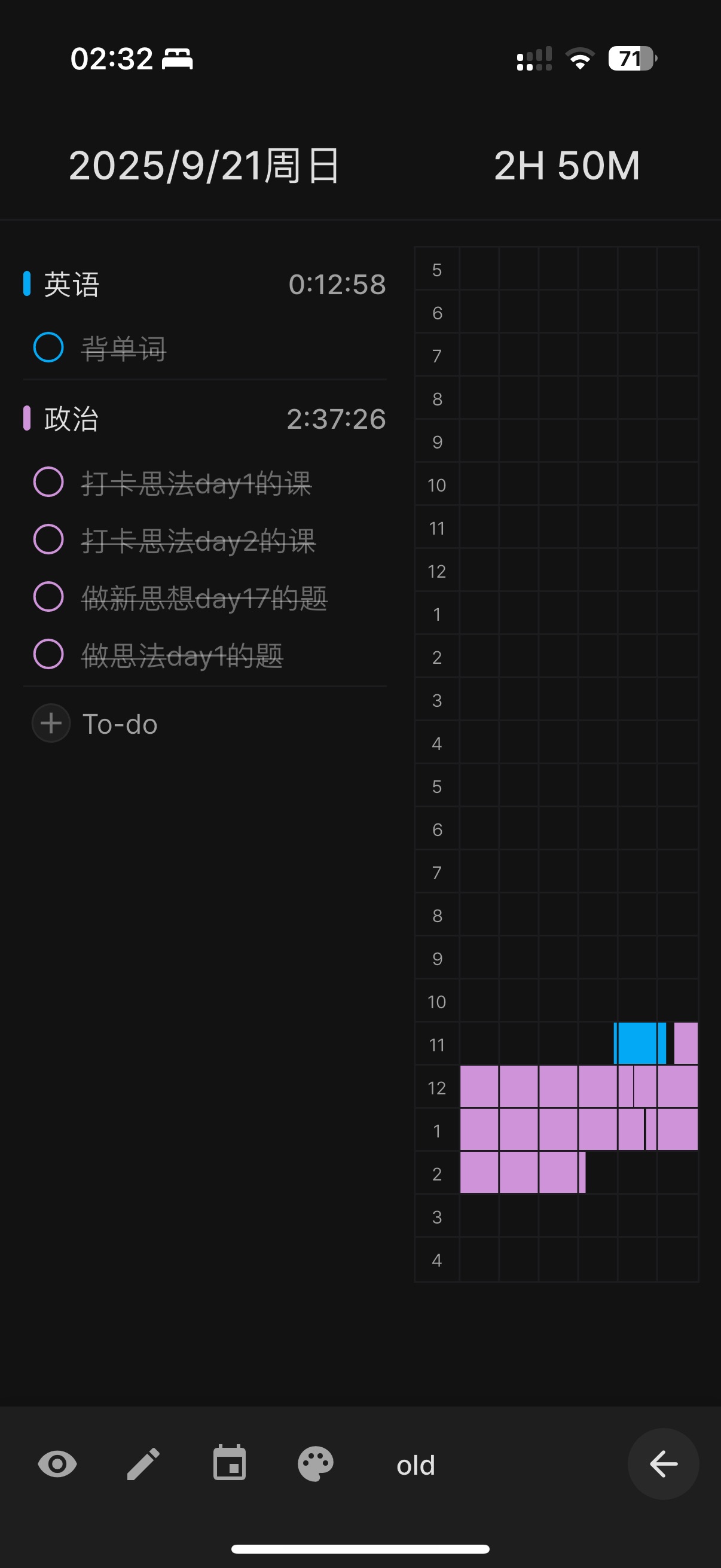Mark 做新思想day17的题 task circle

pyautogui.click(x=48, y=597)
